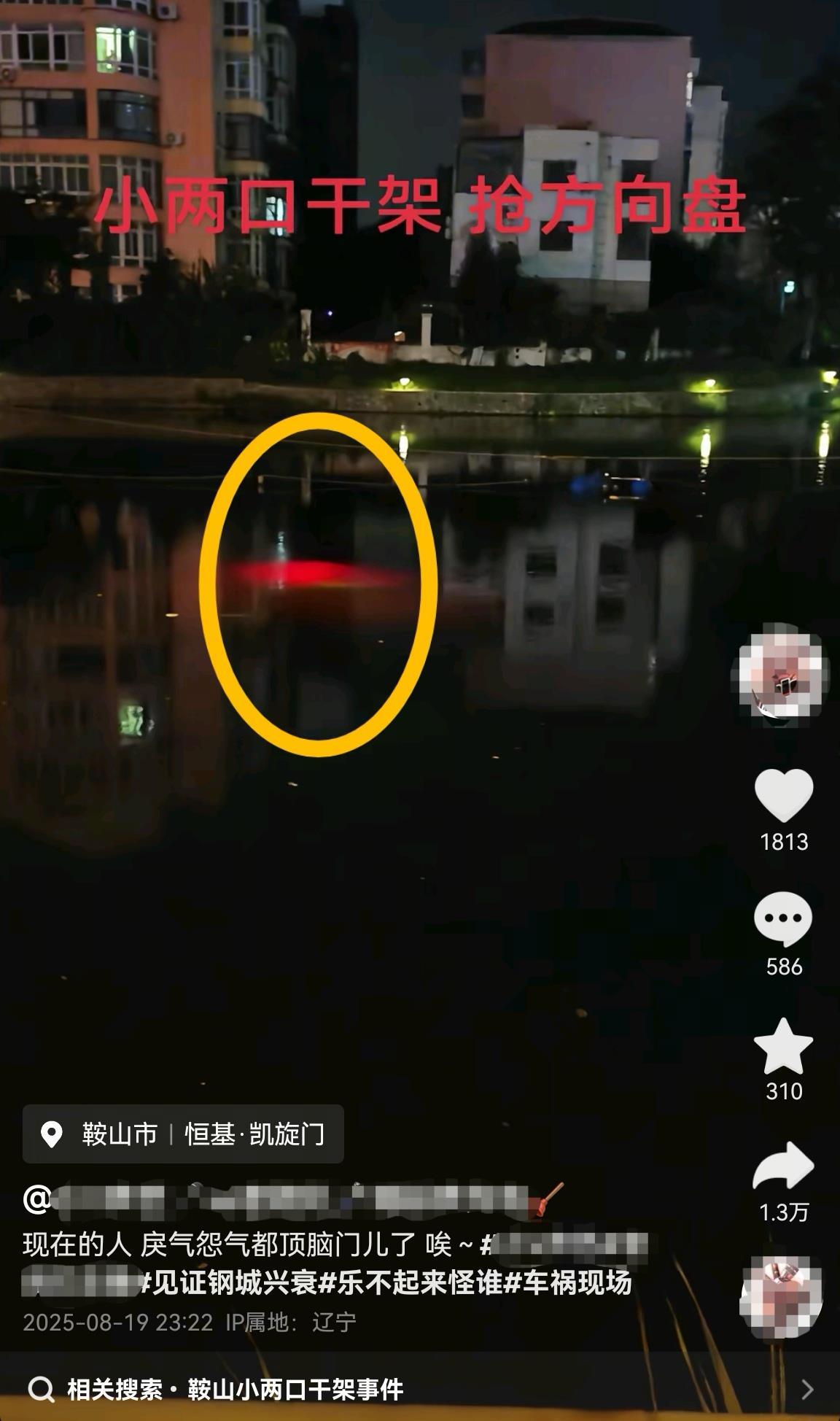Open the #车祸现场 hashtag
The height and width of the screenshot is (1421, 840).
point(567,1283)
